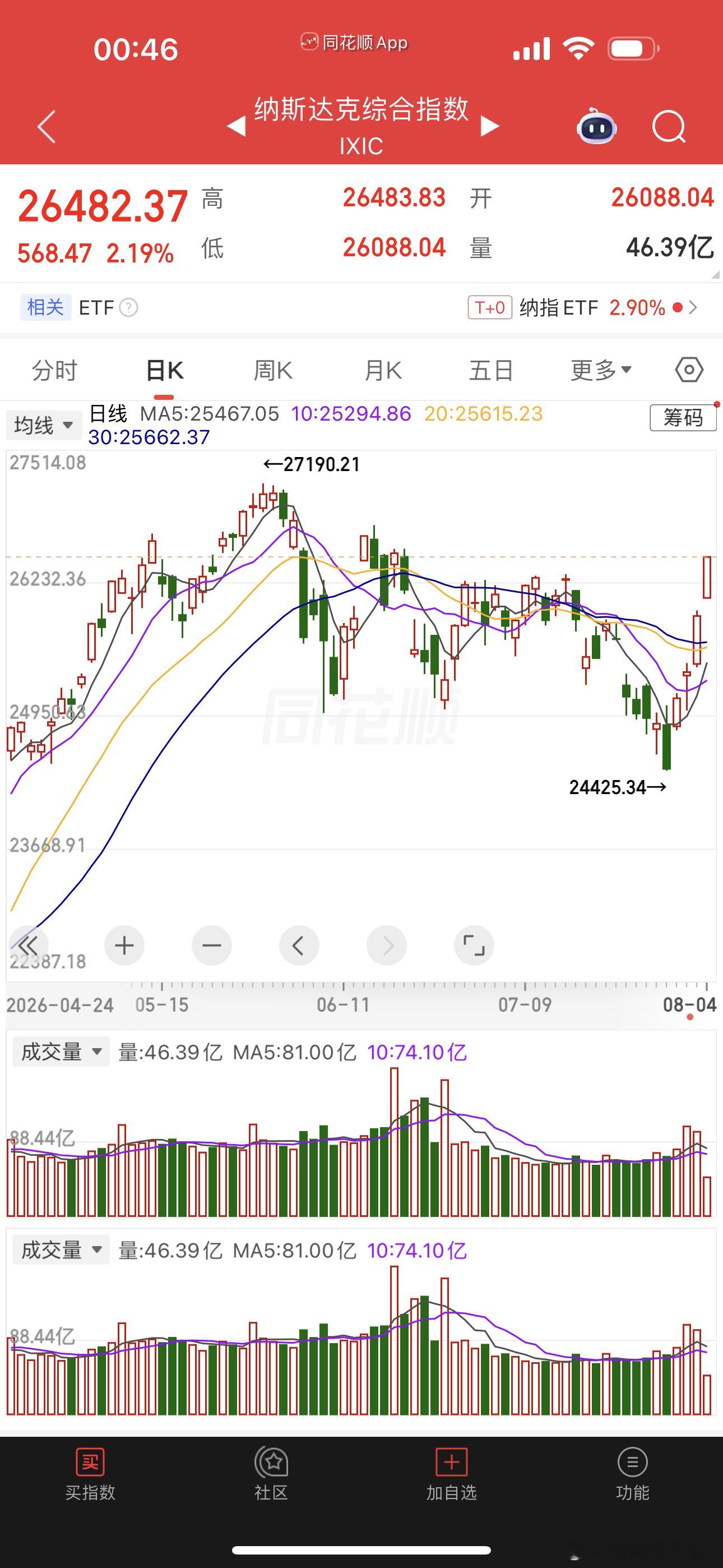Image resolution: width=723 pixels, height=1568 pixels.
Task: Open the 纳指ETF related fund link
Action: coord(582,307)
